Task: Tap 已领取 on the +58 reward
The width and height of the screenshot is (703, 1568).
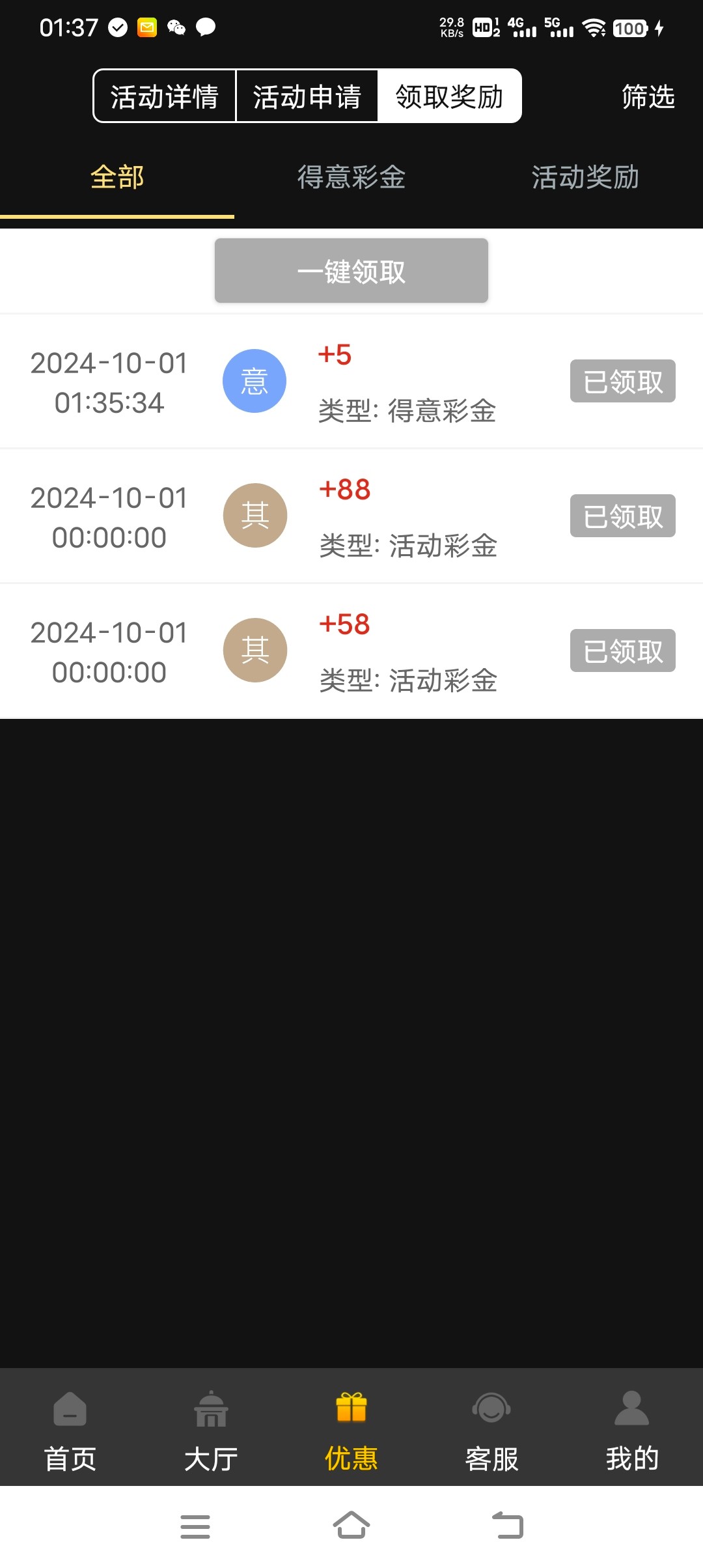Action: (x=623, y=651)
